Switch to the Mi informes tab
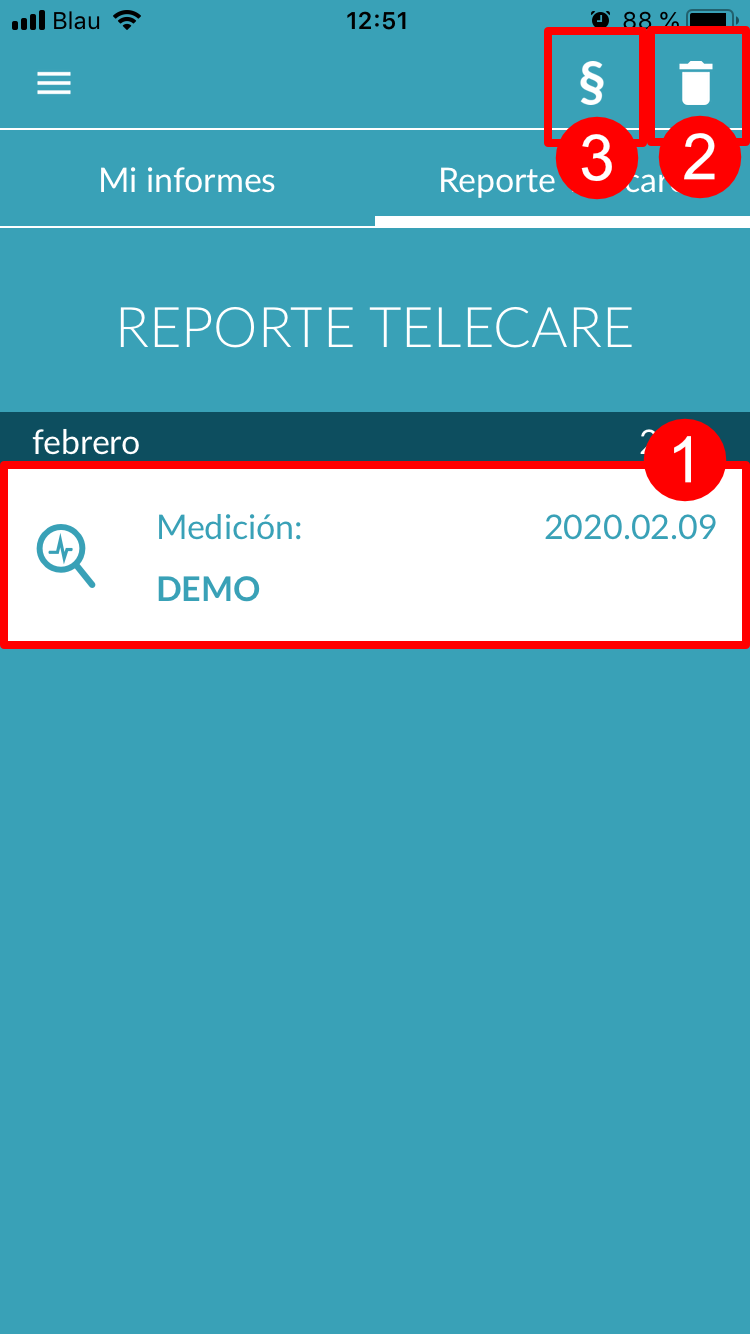Image resolution: width=750 pixels, height=1334 pixels. click(187, 180)
